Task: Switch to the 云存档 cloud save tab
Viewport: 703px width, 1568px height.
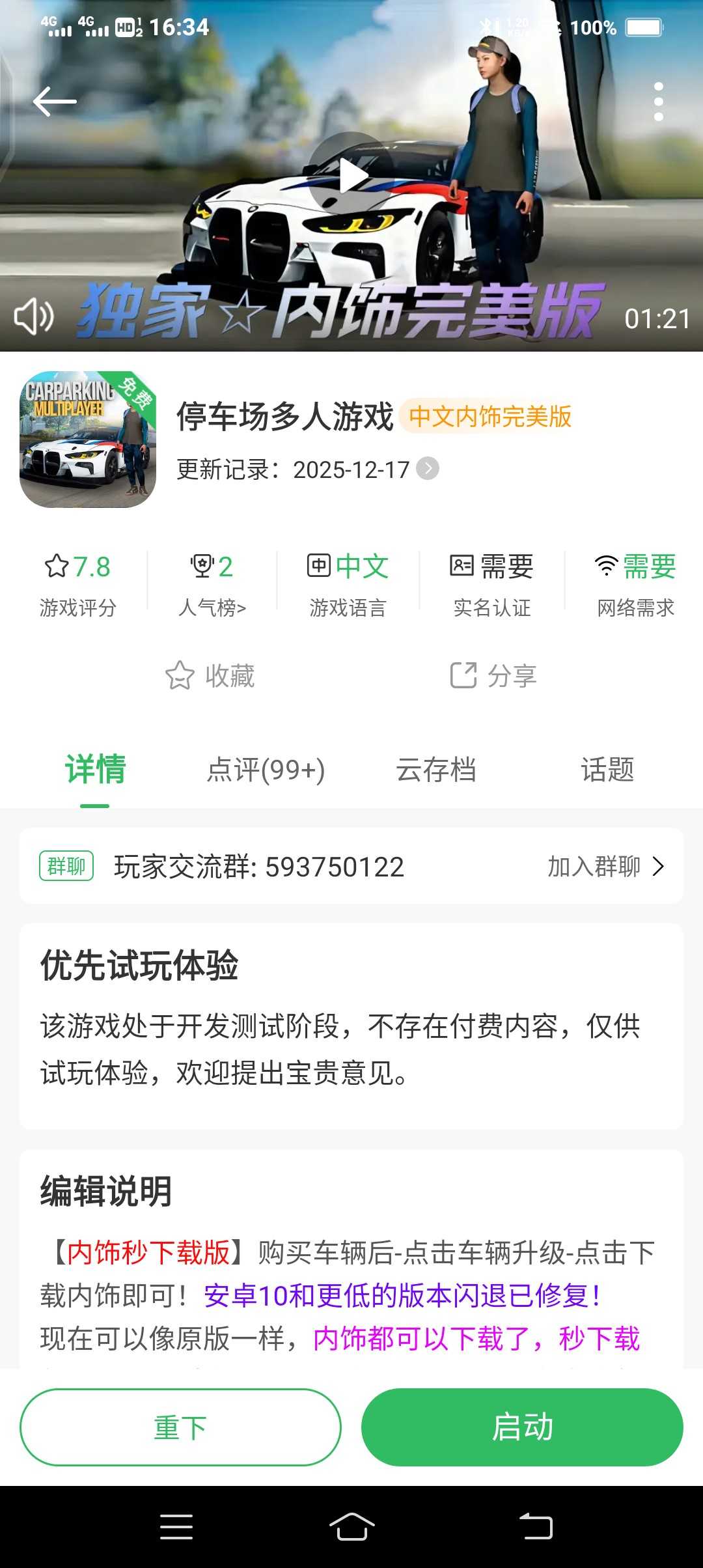Action: pos(436,770)
